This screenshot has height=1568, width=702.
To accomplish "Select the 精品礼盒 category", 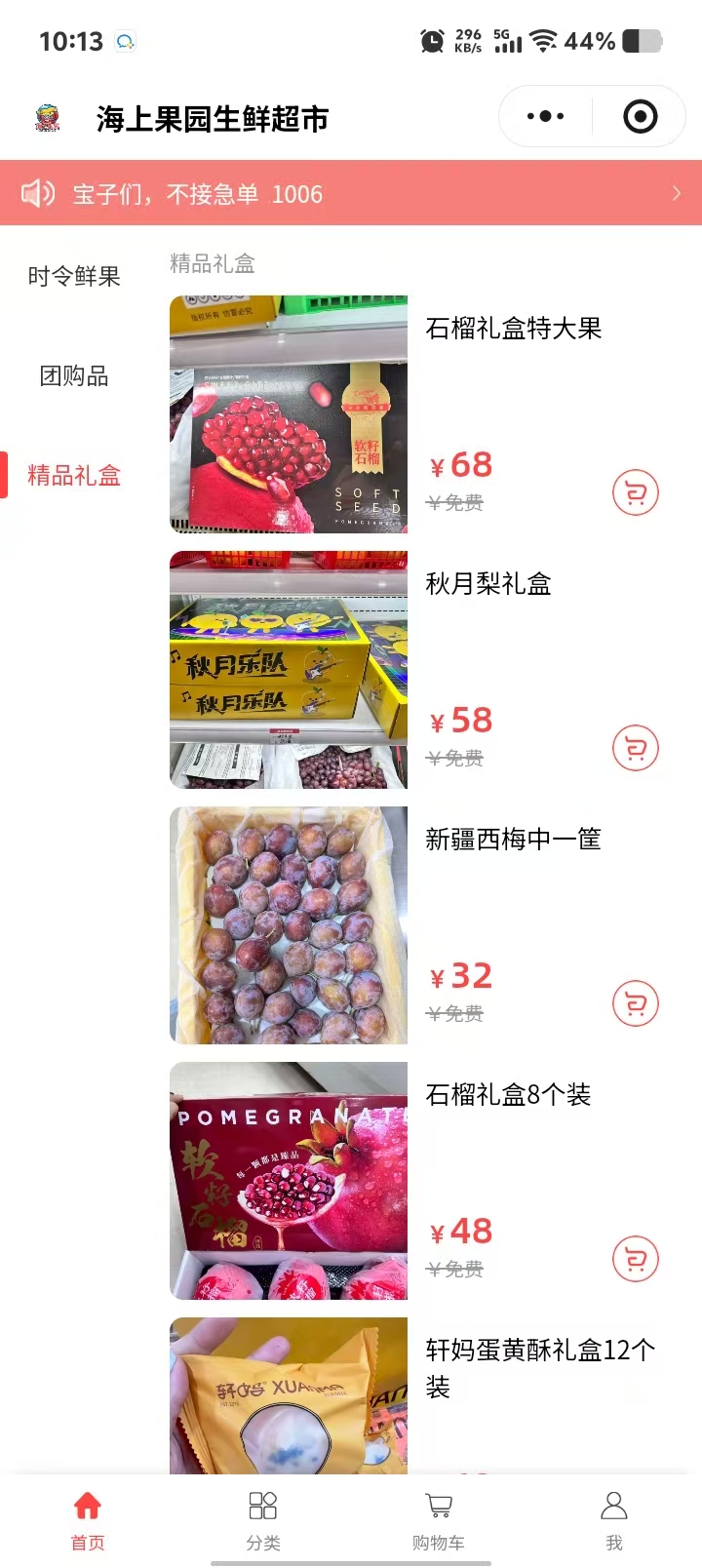I will 74,475.
